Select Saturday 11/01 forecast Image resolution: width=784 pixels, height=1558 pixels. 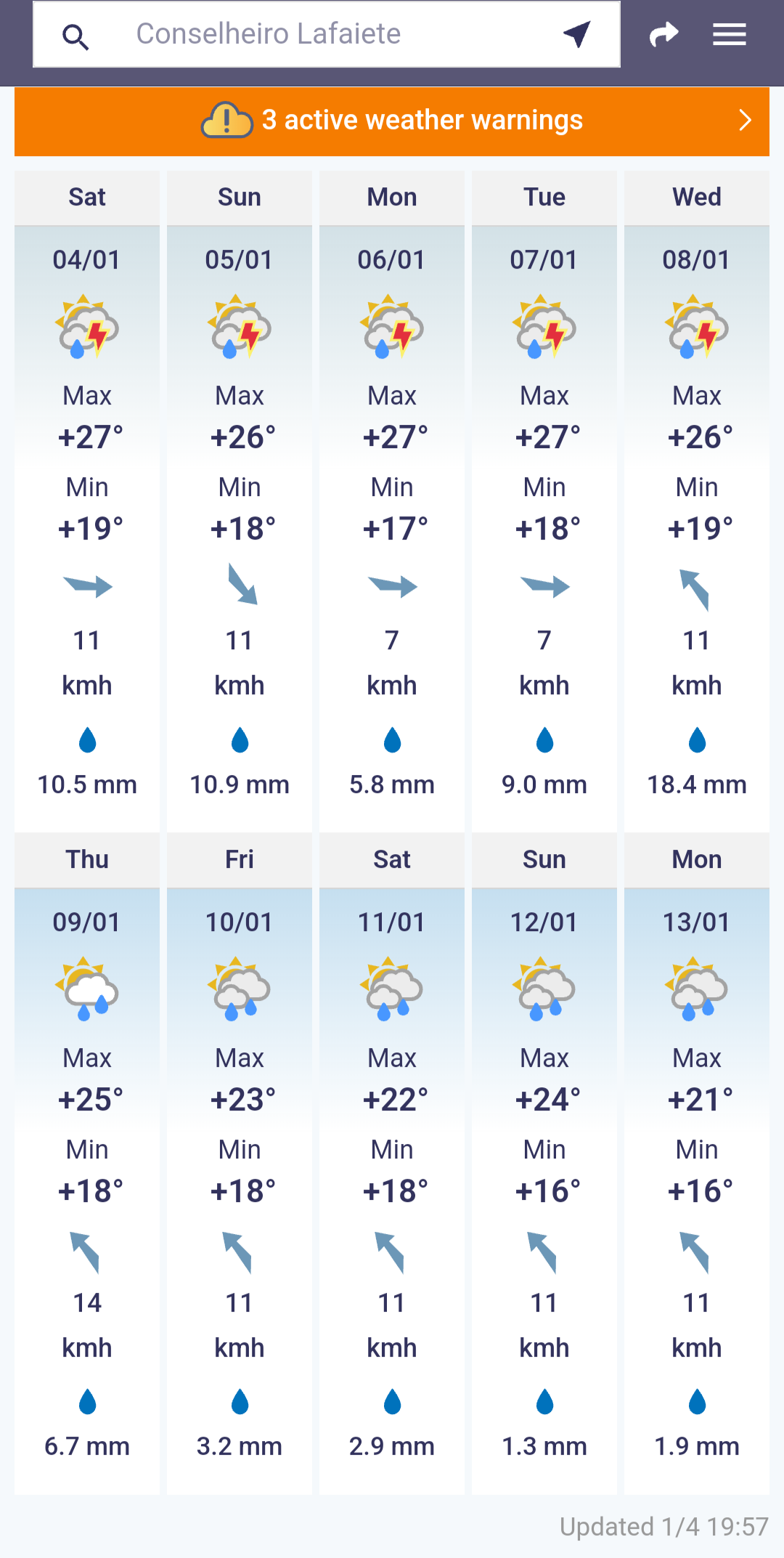pyautogui.click(x=392, y=1164)
